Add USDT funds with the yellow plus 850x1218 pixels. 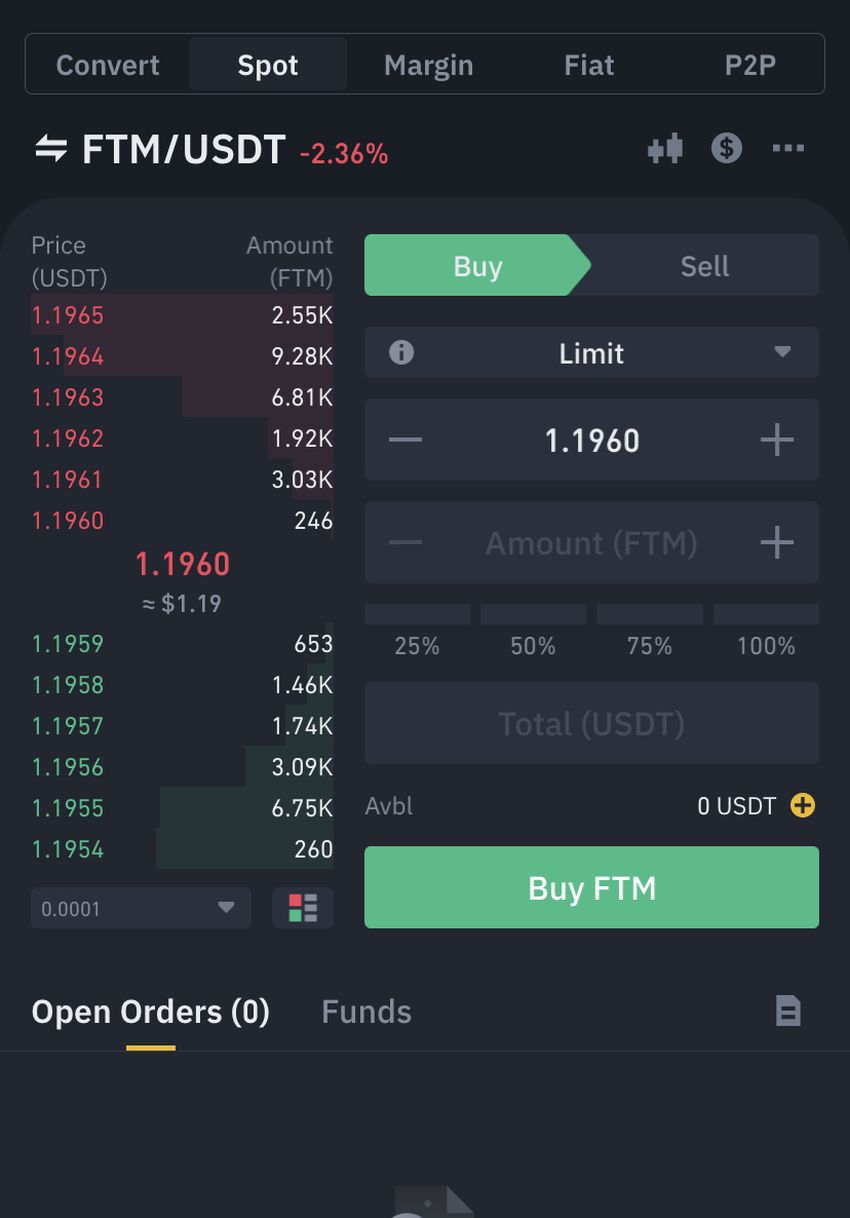[x=802, y=806]
